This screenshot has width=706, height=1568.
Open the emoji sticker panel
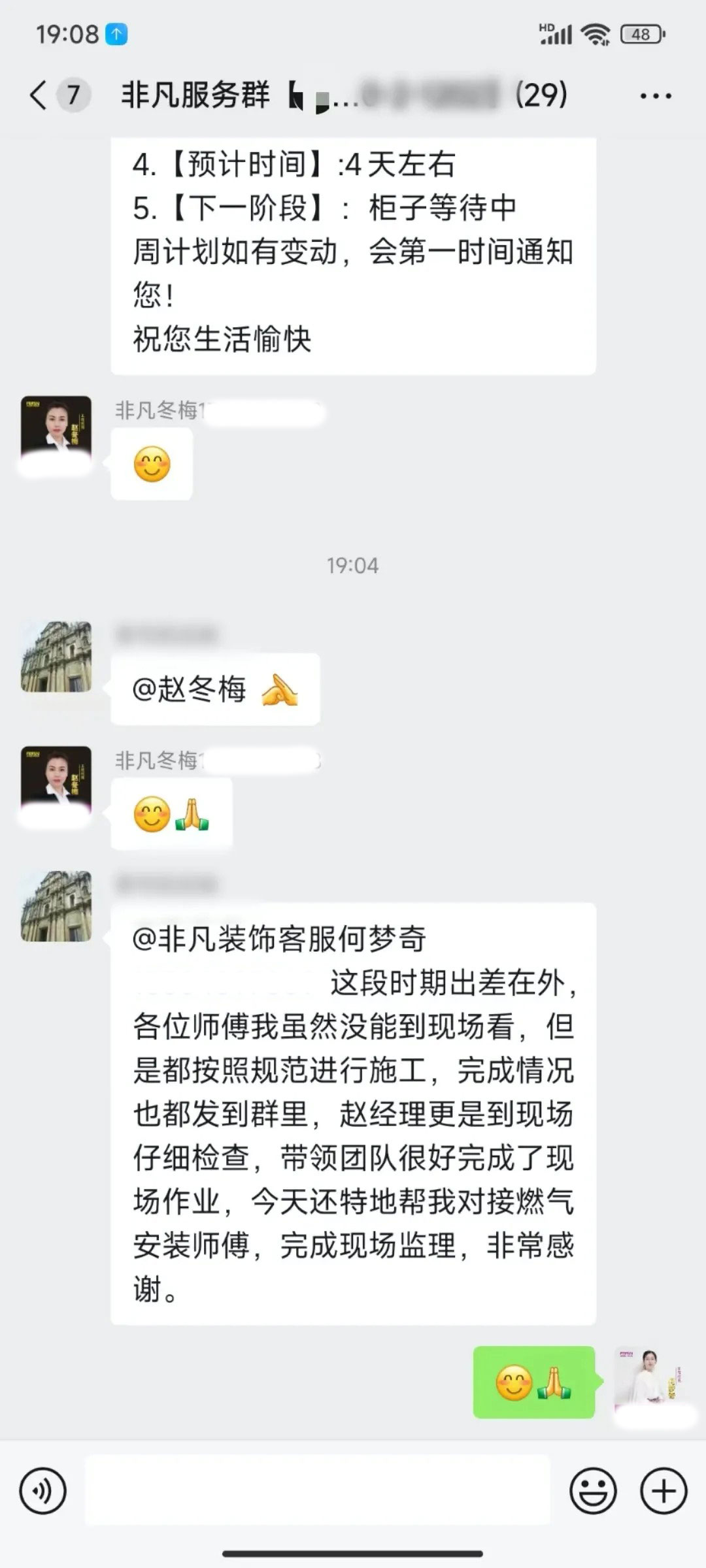pos(593,1491)
